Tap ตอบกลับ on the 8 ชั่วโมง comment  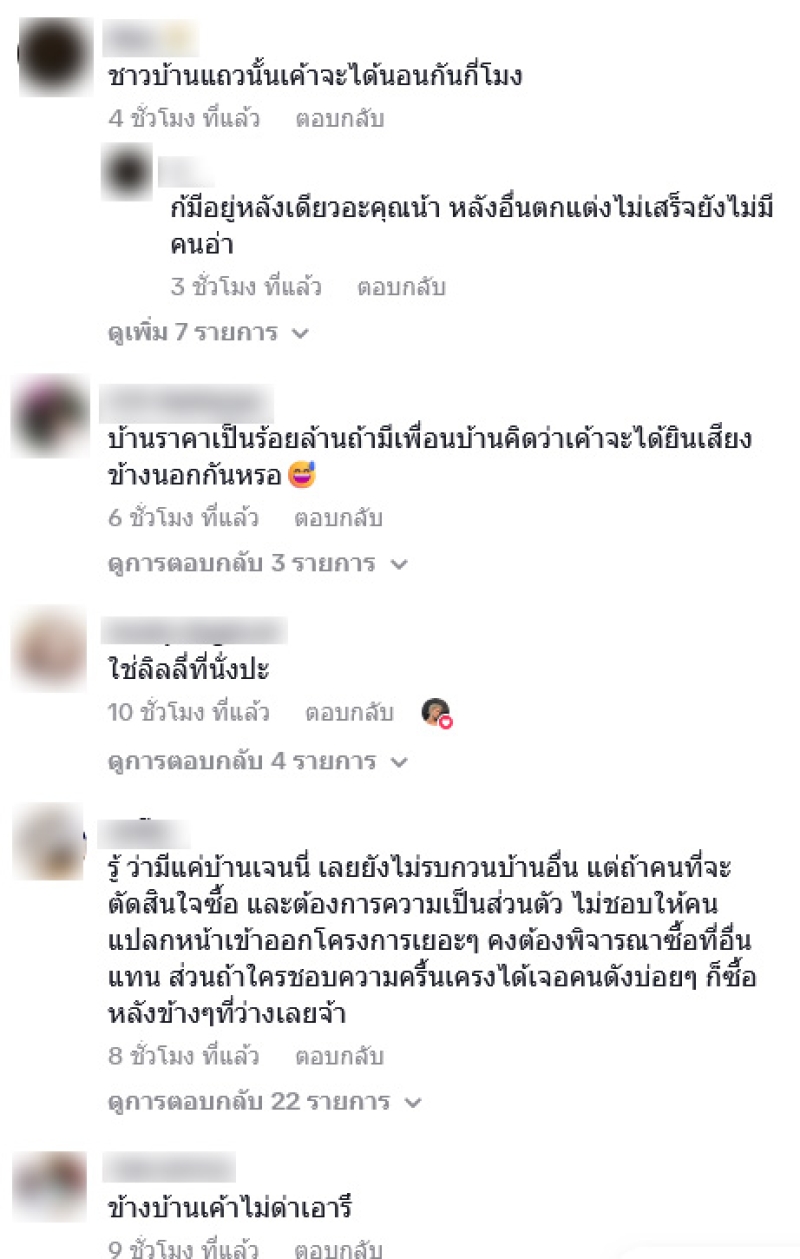click(339, 1057)
